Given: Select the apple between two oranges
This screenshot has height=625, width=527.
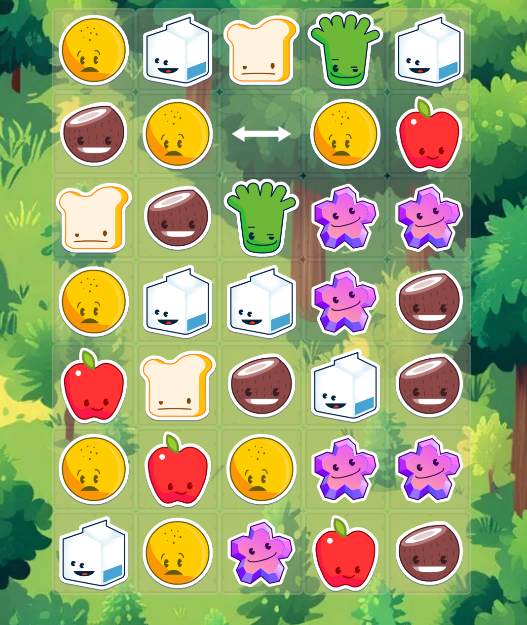Looking at the screenshot, I should coord(177,470).
